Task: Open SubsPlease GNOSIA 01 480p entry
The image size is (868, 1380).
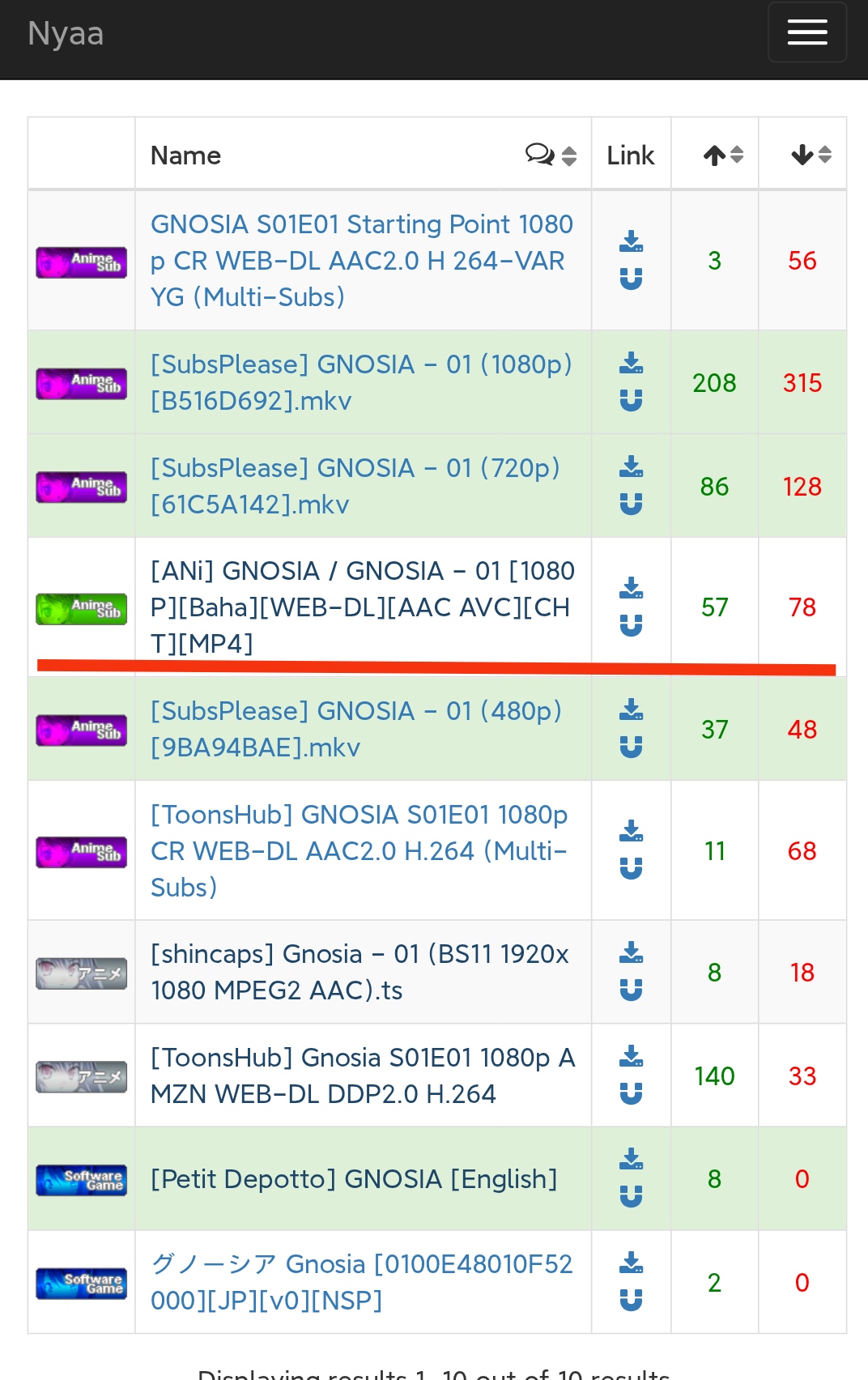Action: pyautogui.click(x=356, y=729)
